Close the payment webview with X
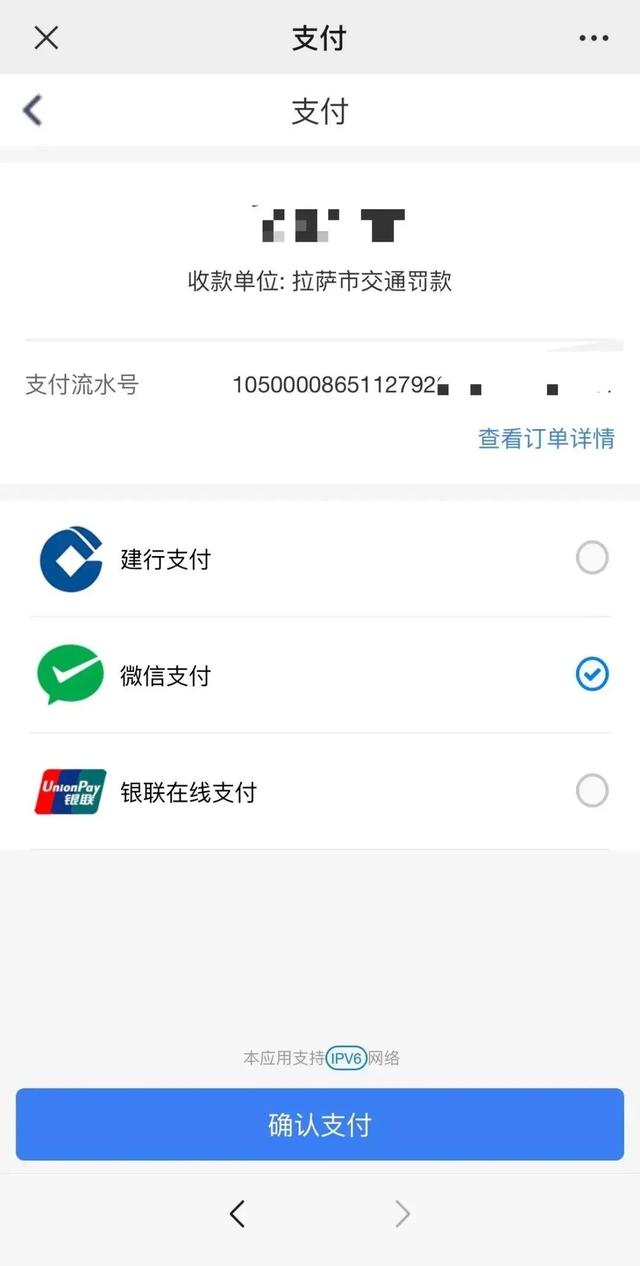This screenshot has height=1266, width=640. click(x=46, y=38)
